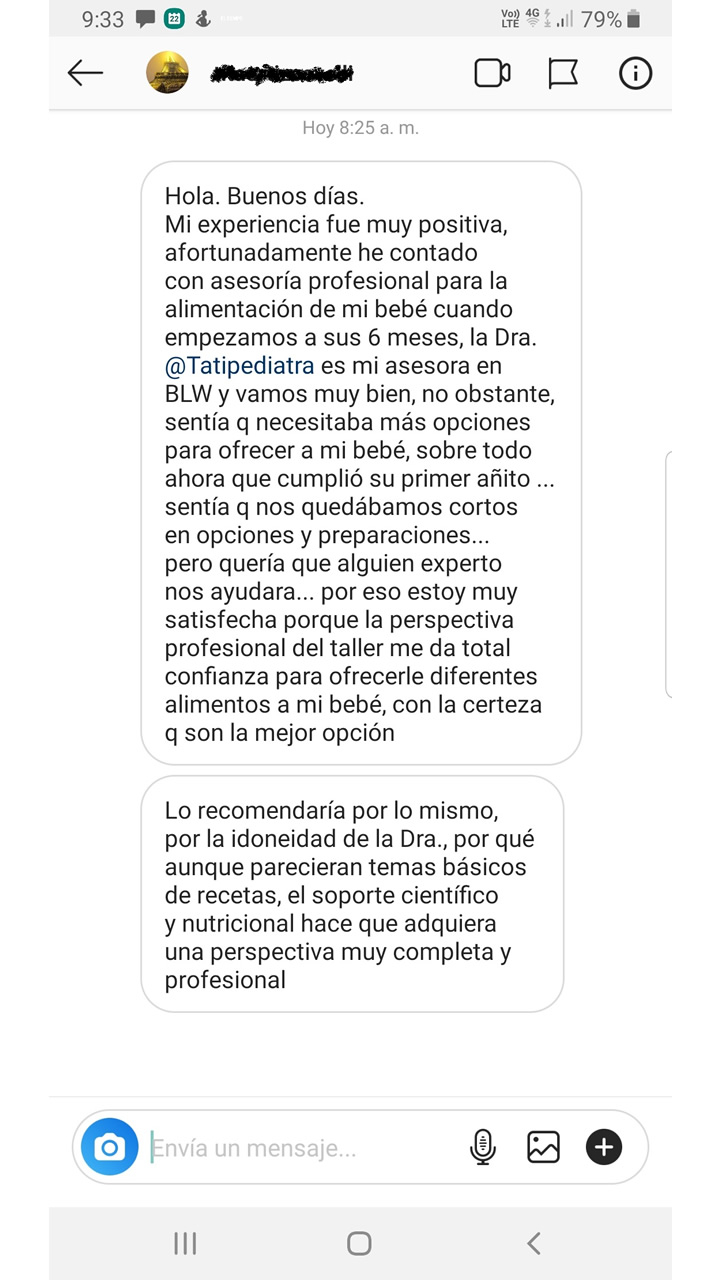This screenshot has height=1280, width=720.
Task: Open more options with the plus icon
Action: click(603, 1146)
